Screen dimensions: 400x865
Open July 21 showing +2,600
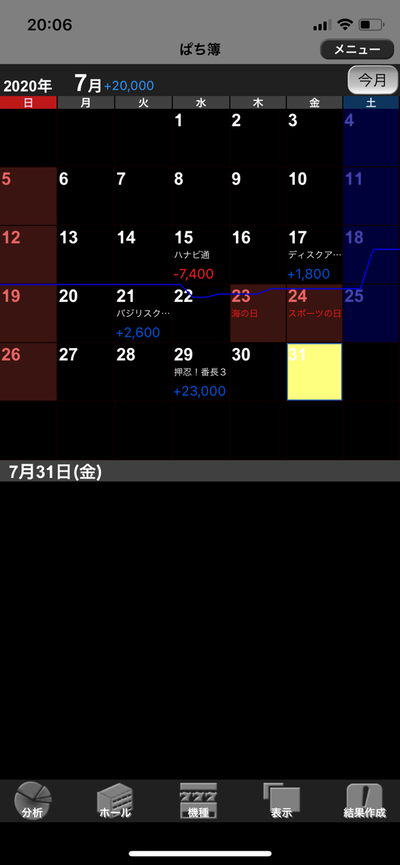point(143,313)
